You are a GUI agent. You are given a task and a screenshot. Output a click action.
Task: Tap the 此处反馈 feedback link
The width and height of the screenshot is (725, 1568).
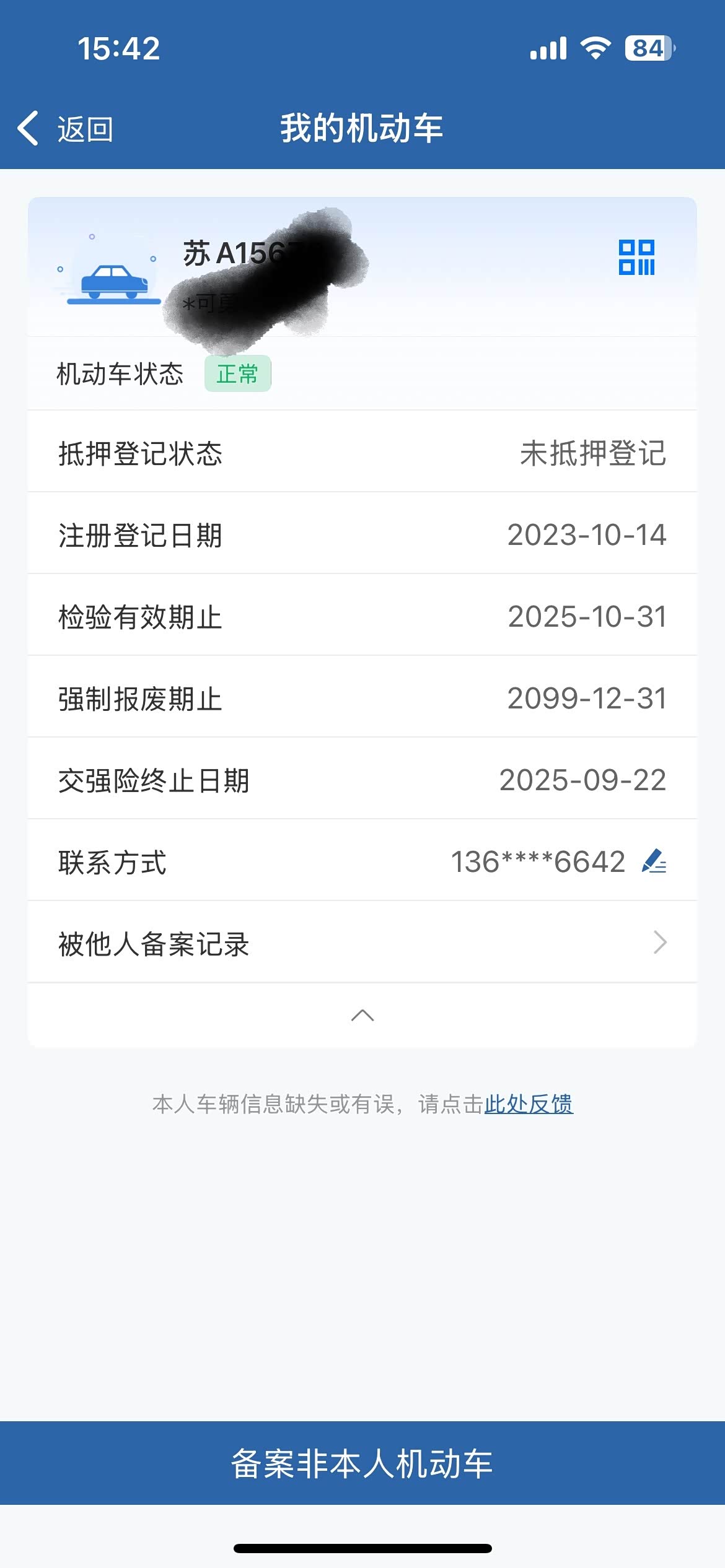pyautogui.click(x=529, y=1104)
